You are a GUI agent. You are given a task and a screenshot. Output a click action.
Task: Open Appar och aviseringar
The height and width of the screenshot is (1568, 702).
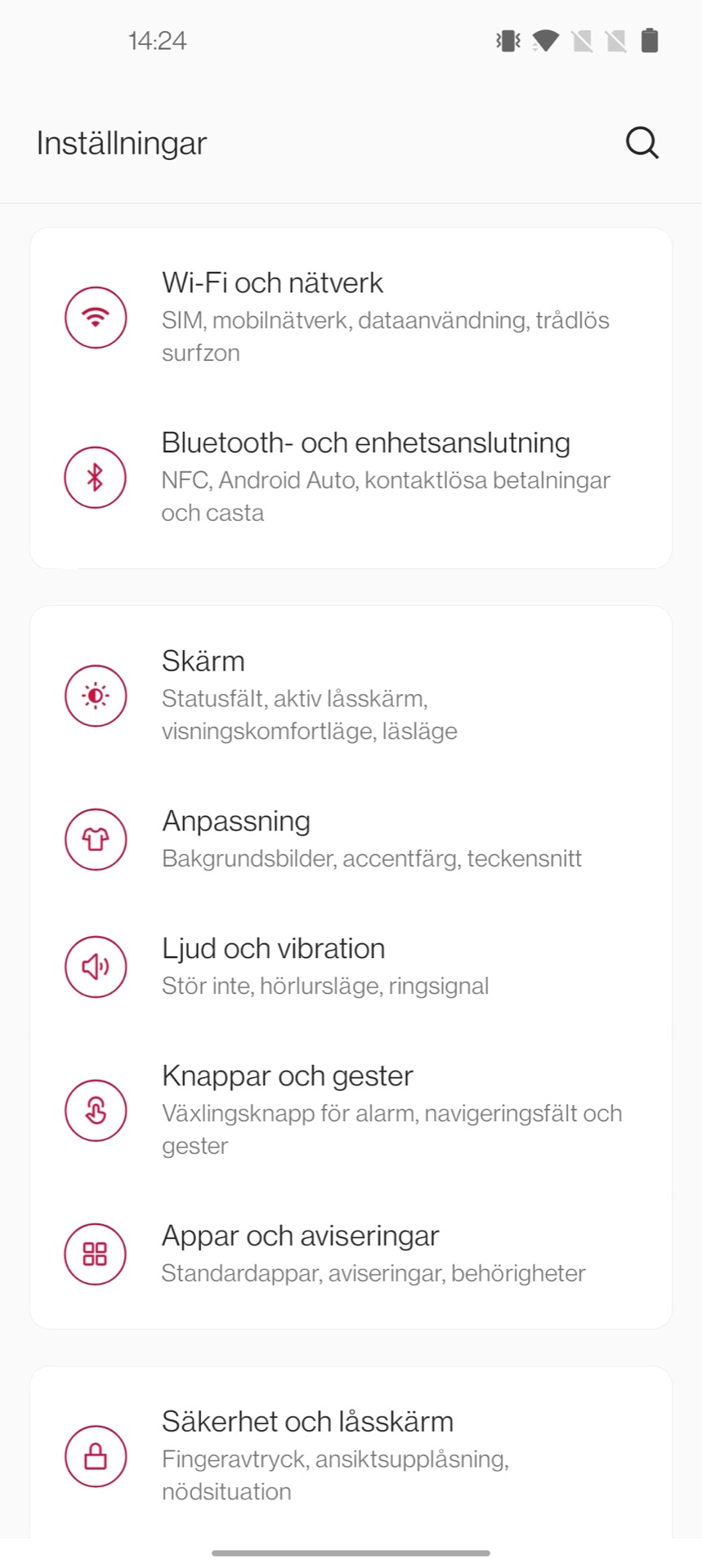351,1254
